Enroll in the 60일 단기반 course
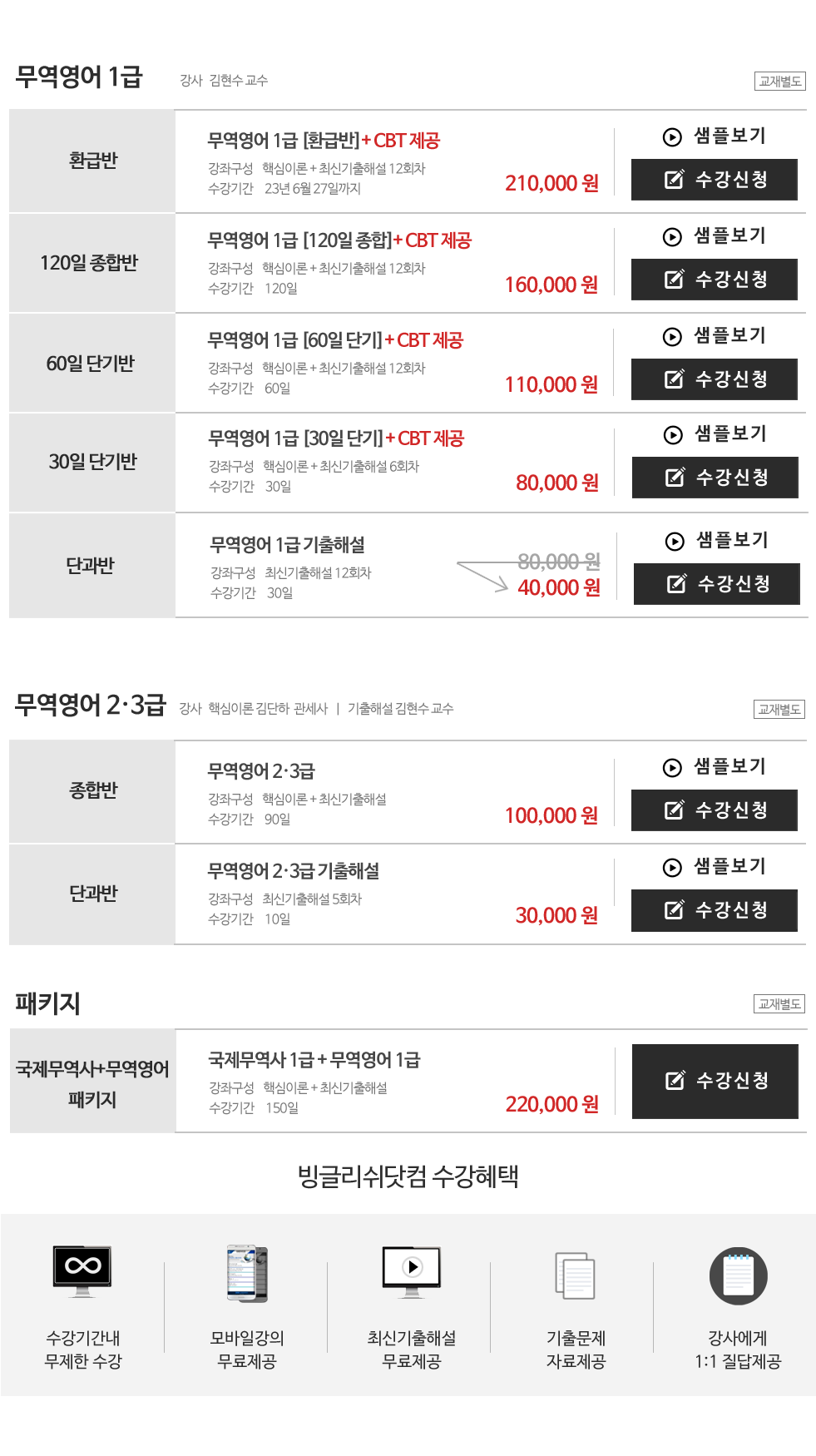The image size is (816, 1456). tap(715, 379)
